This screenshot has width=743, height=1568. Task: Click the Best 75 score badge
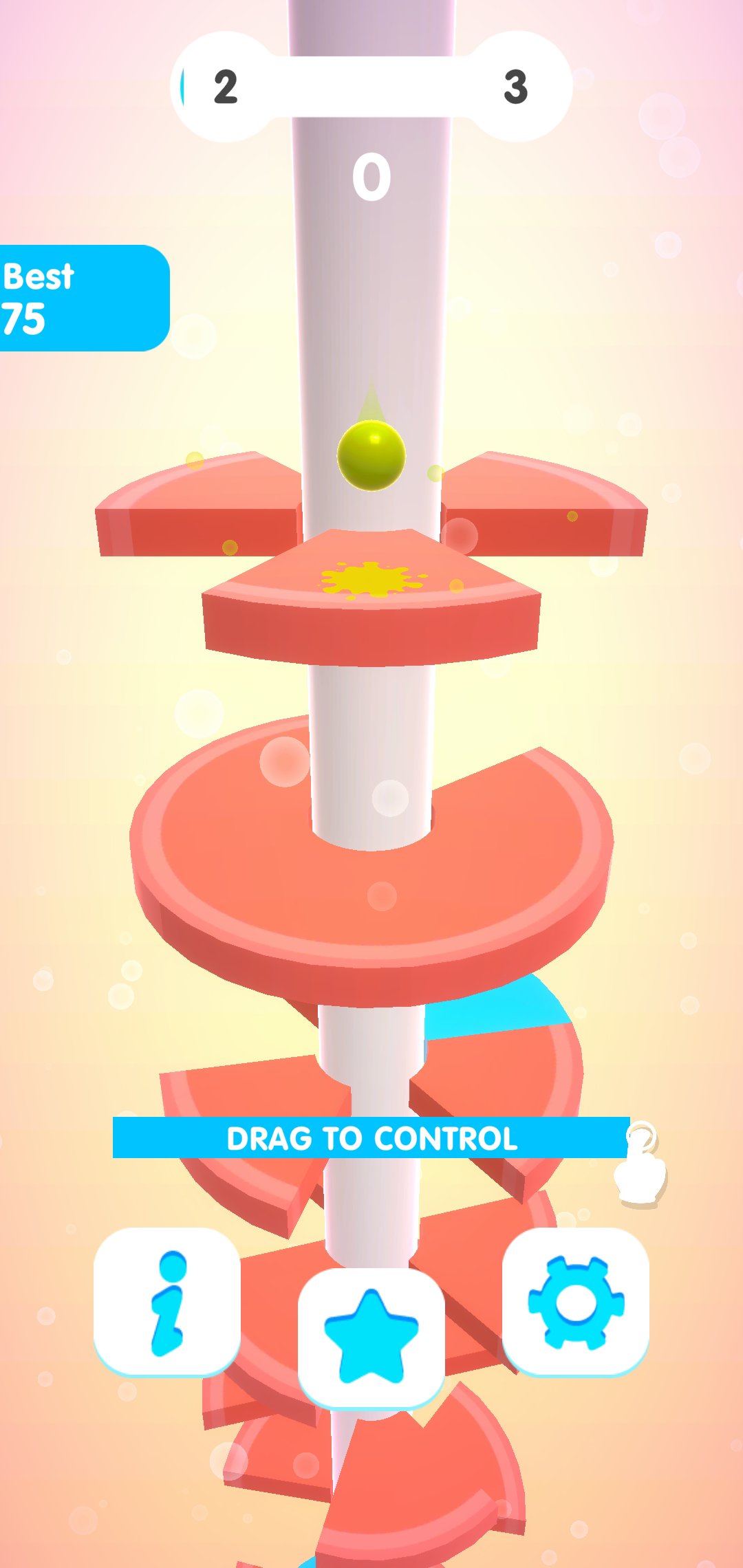(x=76, y=296)
